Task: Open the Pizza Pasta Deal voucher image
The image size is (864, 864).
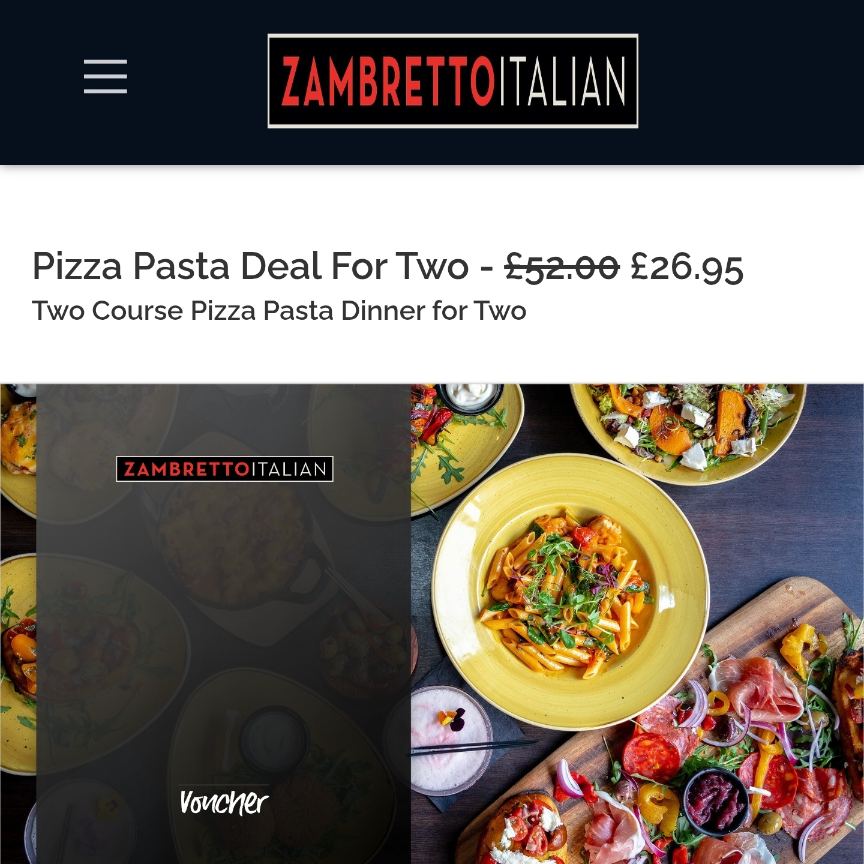Action: pos(432,623)
